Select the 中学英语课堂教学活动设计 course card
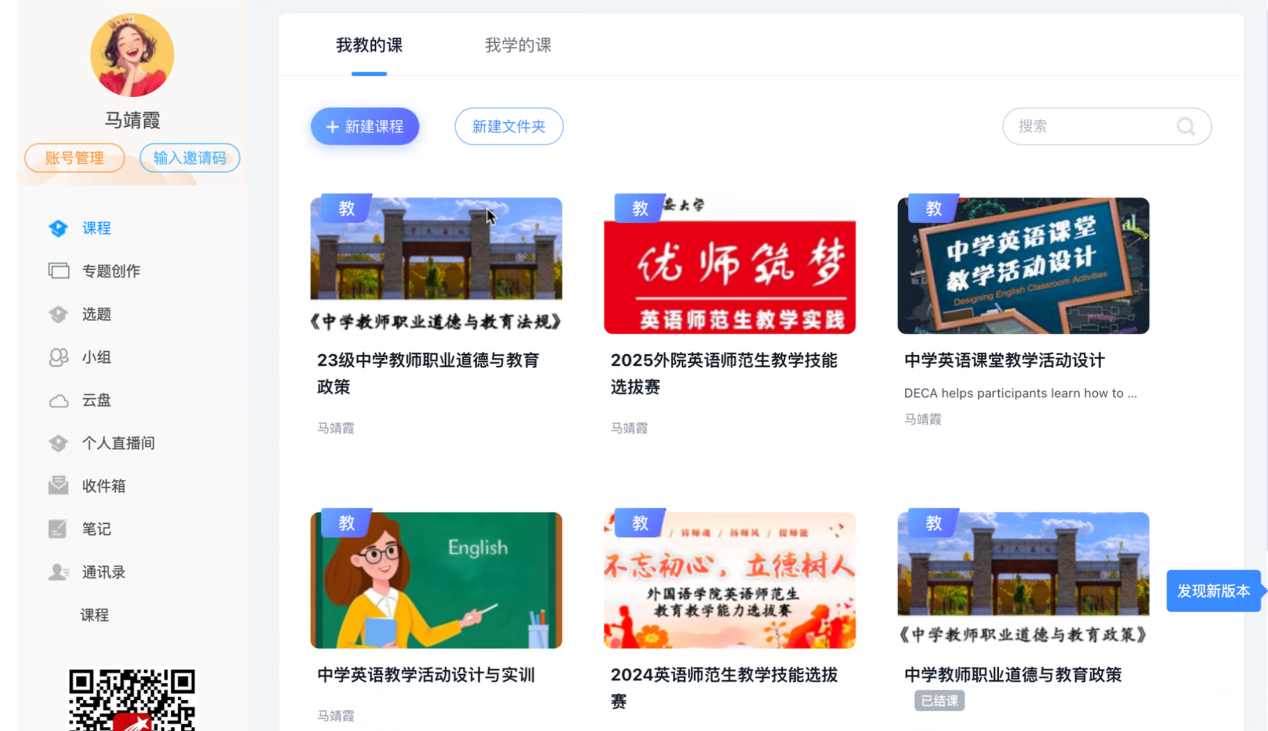Image resolution: width=1268 pixels, height=731 pixels. pyautogui.click(x=1023, y=266)
